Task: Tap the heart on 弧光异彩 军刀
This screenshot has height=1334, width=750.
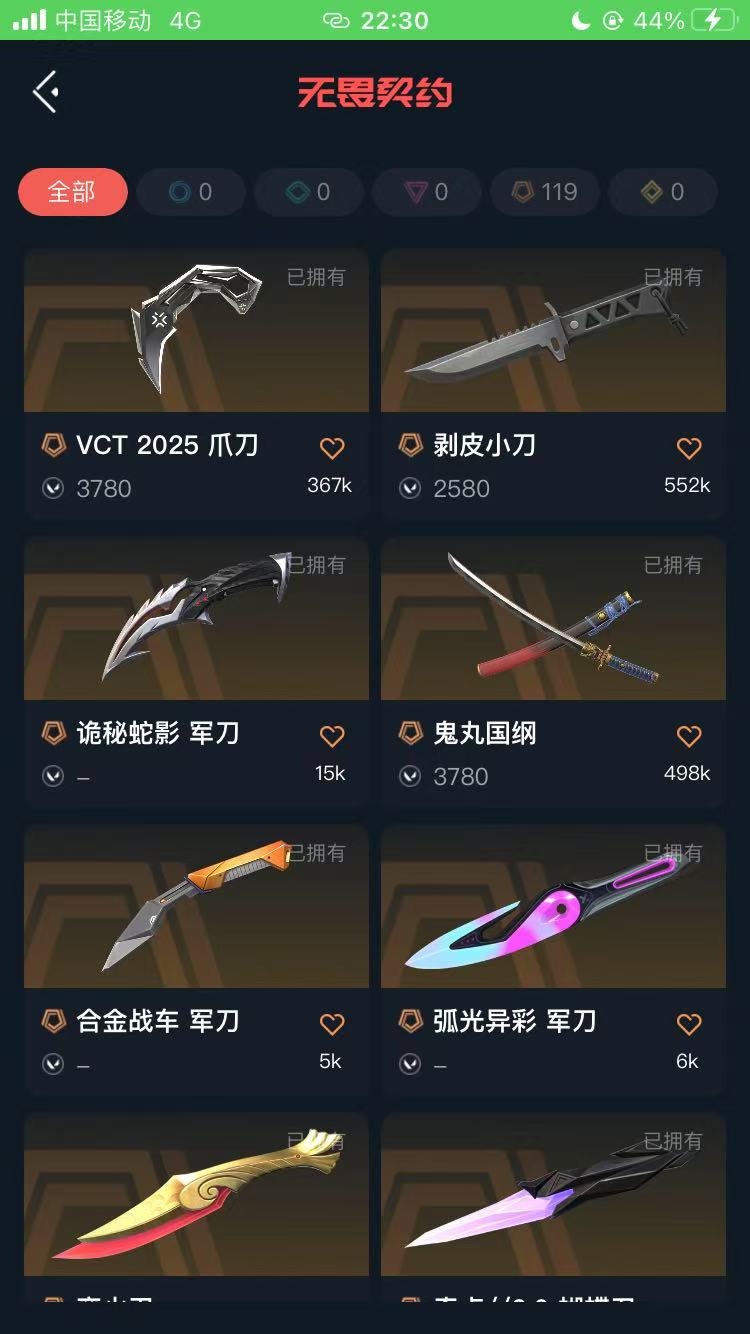Action: tap(689, 1025)
